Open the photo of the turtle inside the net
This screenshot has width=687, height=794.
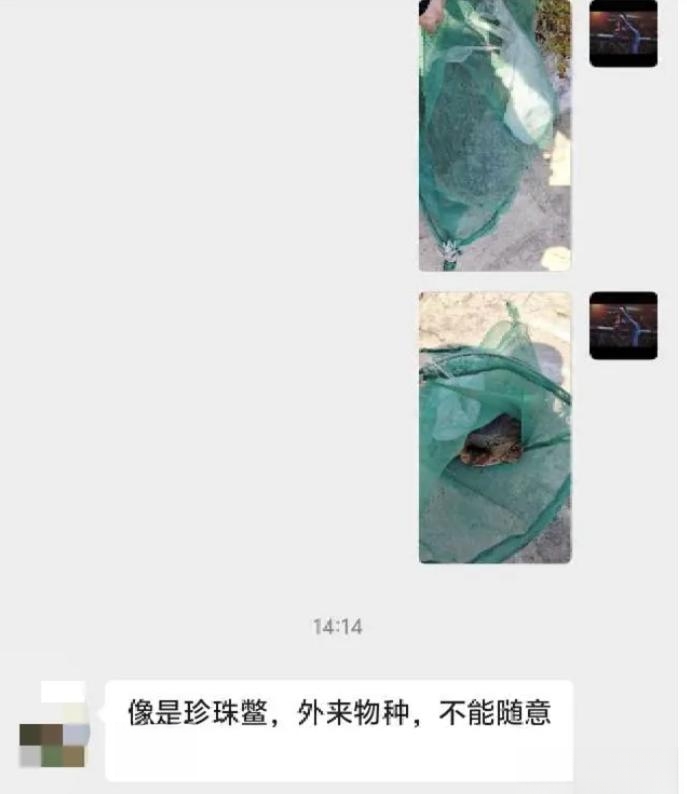pos(494,427)
